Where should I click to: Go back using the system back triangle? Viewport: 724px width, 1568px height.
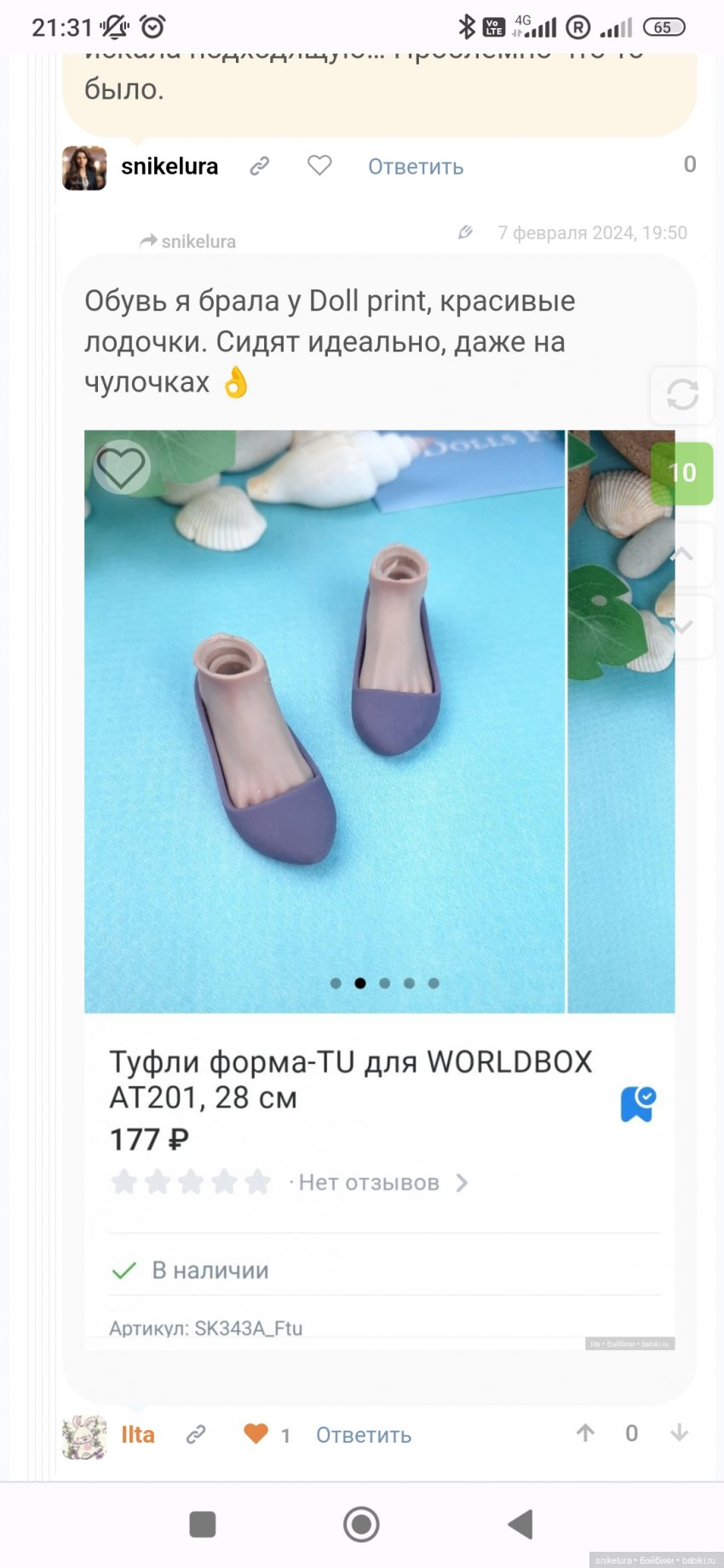click(520, 1524)
